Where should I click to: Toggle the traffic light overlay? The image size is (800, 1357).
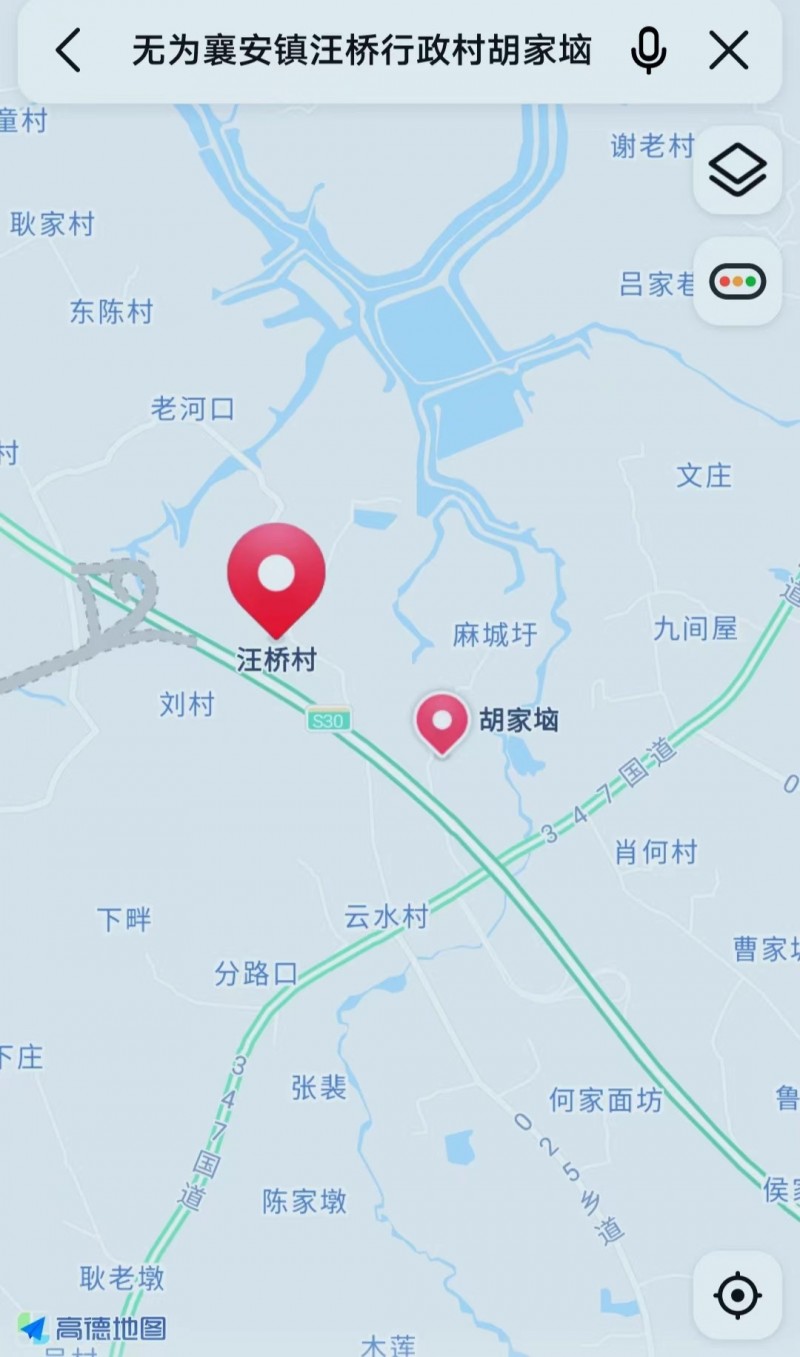click(x=738, y=282)
